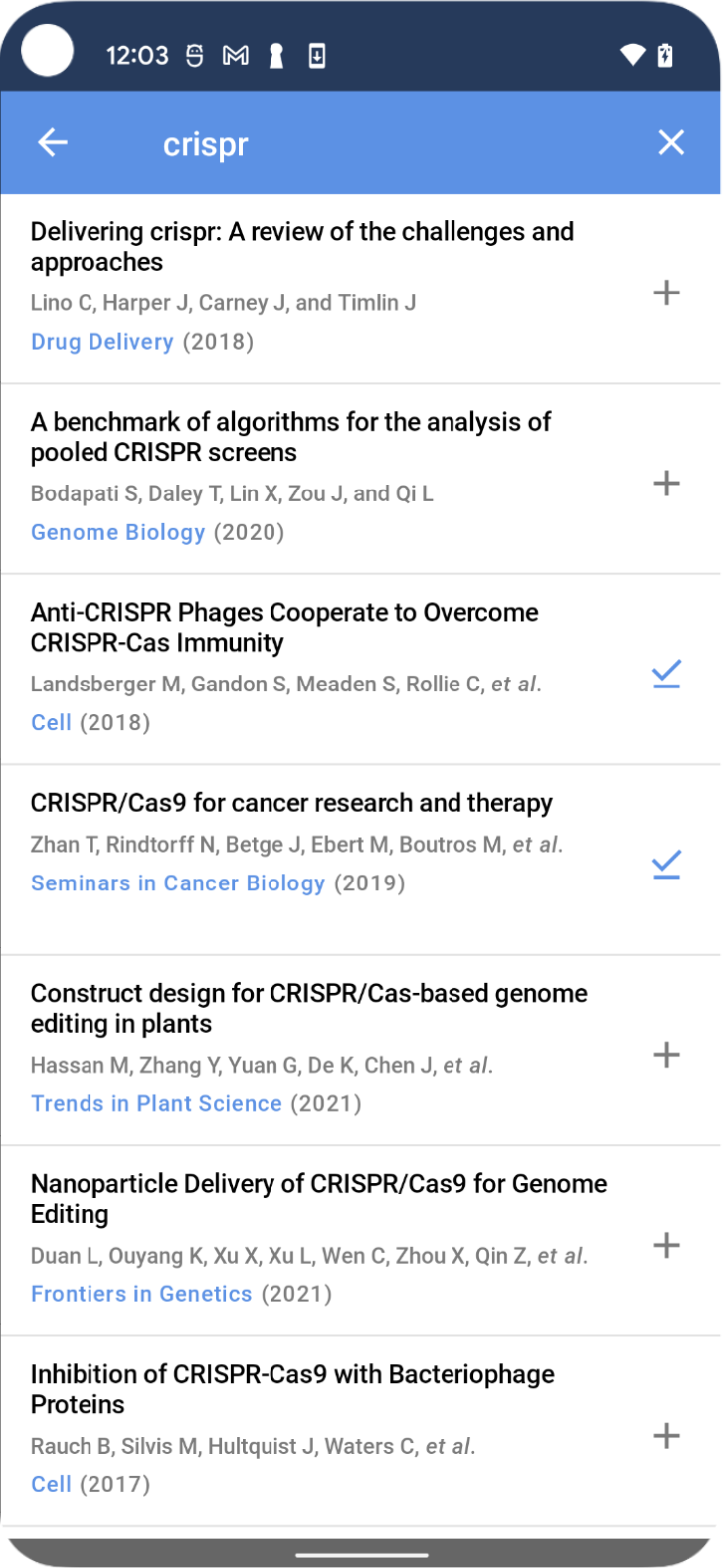Open the Trends in Plant Science link
Viewport: 723px width, 1568px height.
[x=156, y=1104]
